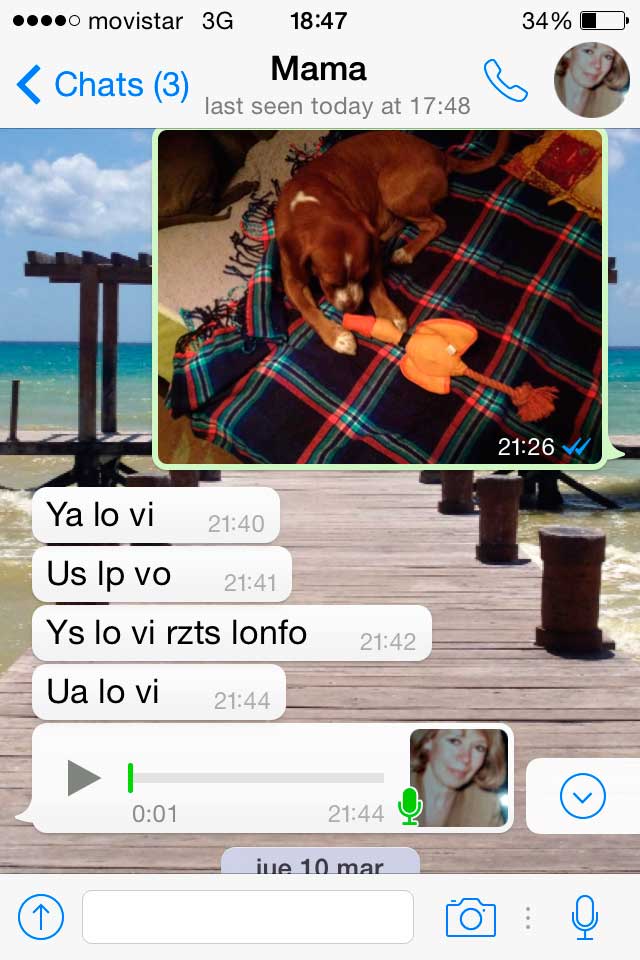Start a voice call with Mama

pyautogui.click(x=505, y=81)
